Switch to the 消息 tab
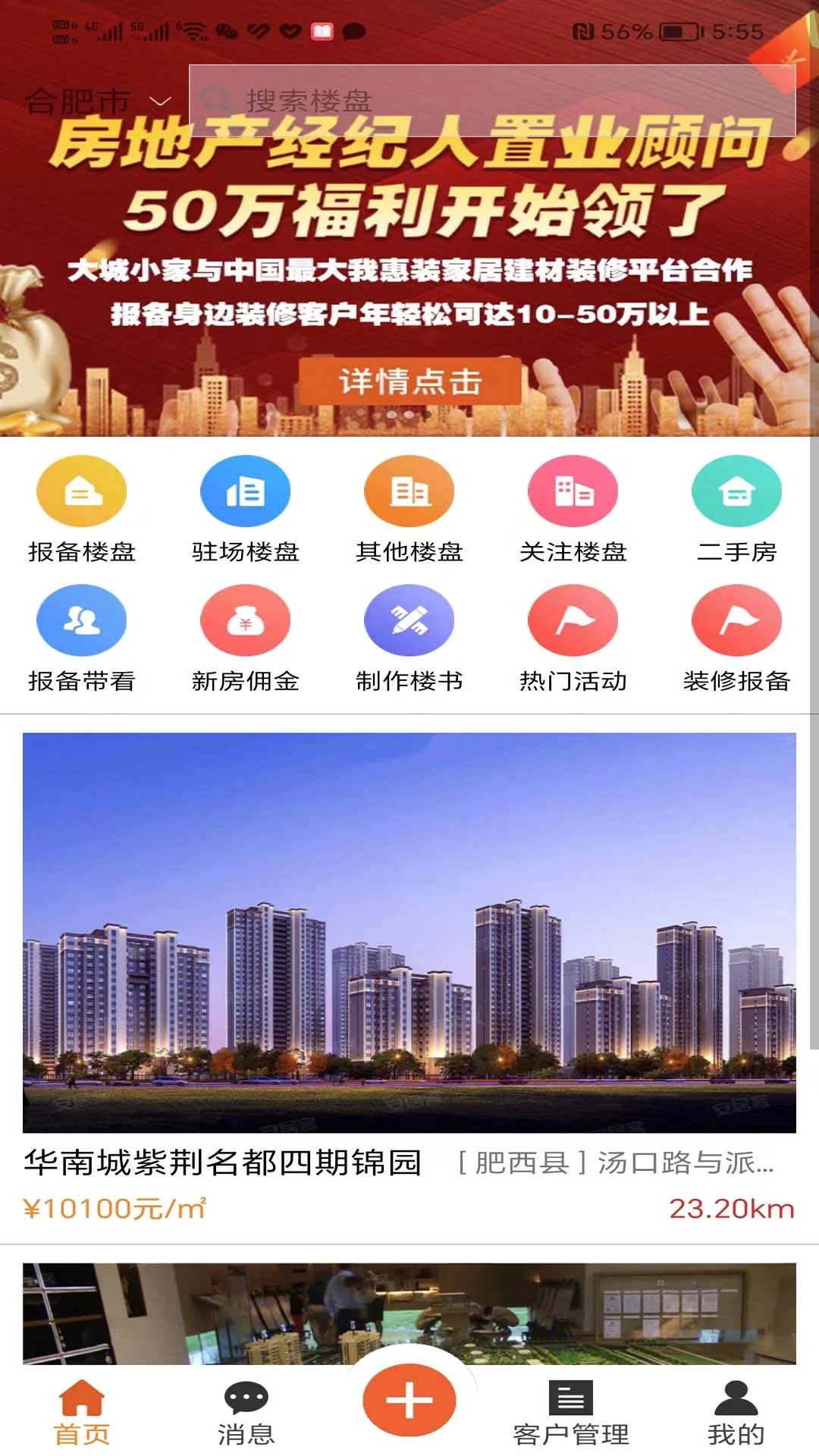This screenshot has width=819, height=1456. (x=246, y=1412)
